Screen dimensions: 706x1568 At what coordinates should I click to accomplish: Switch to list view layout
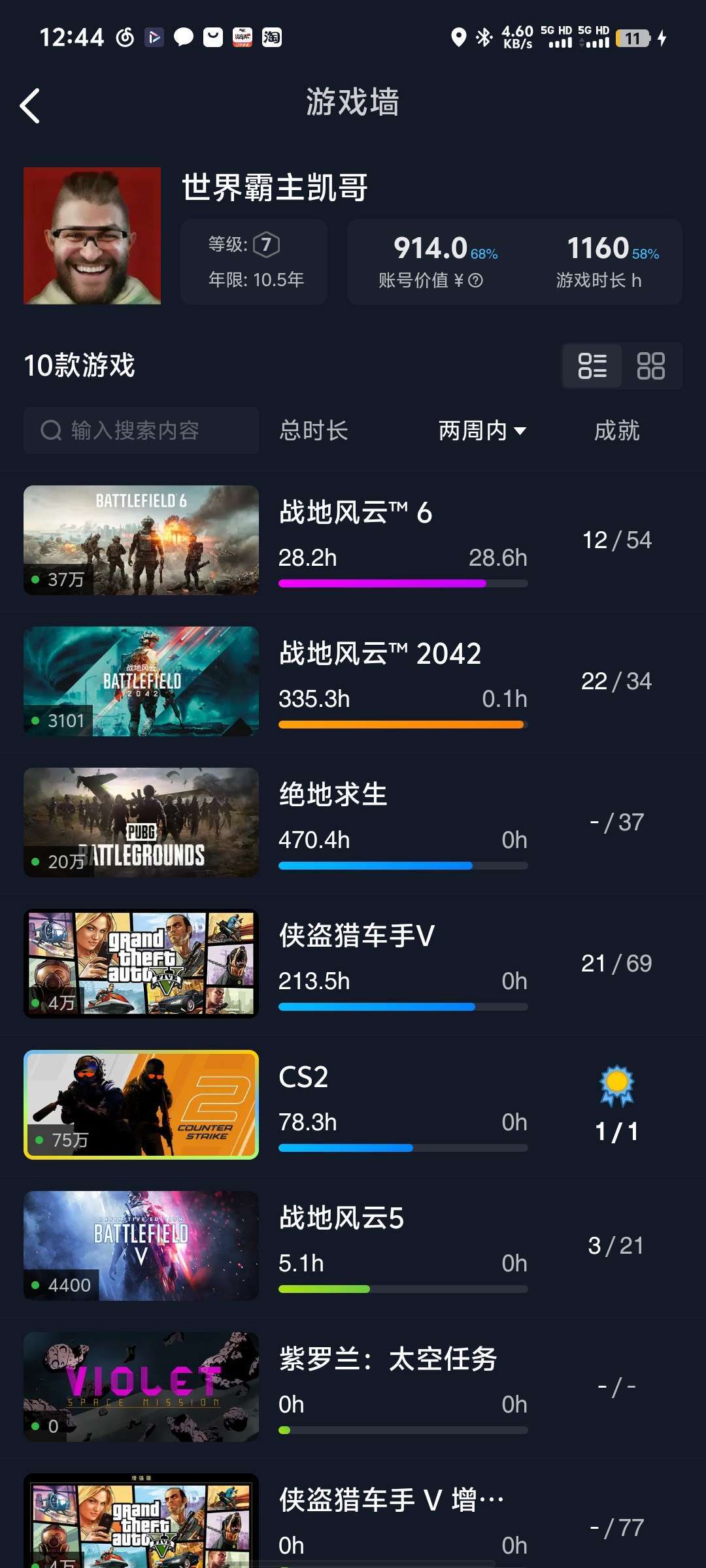592,366
